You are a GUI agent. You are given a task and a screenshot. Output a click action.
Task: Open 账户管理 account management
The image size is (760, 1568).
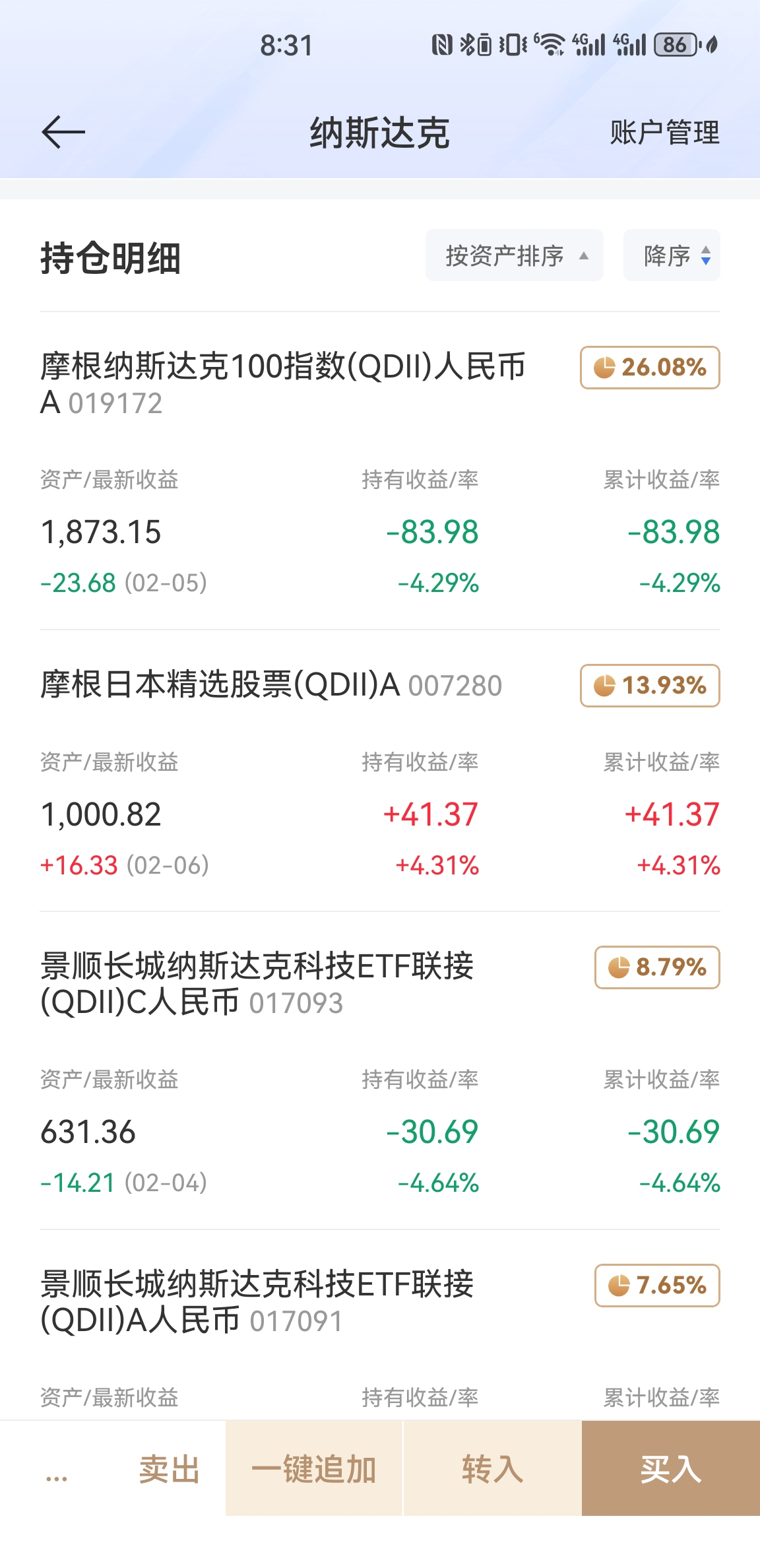pos(664,133)
